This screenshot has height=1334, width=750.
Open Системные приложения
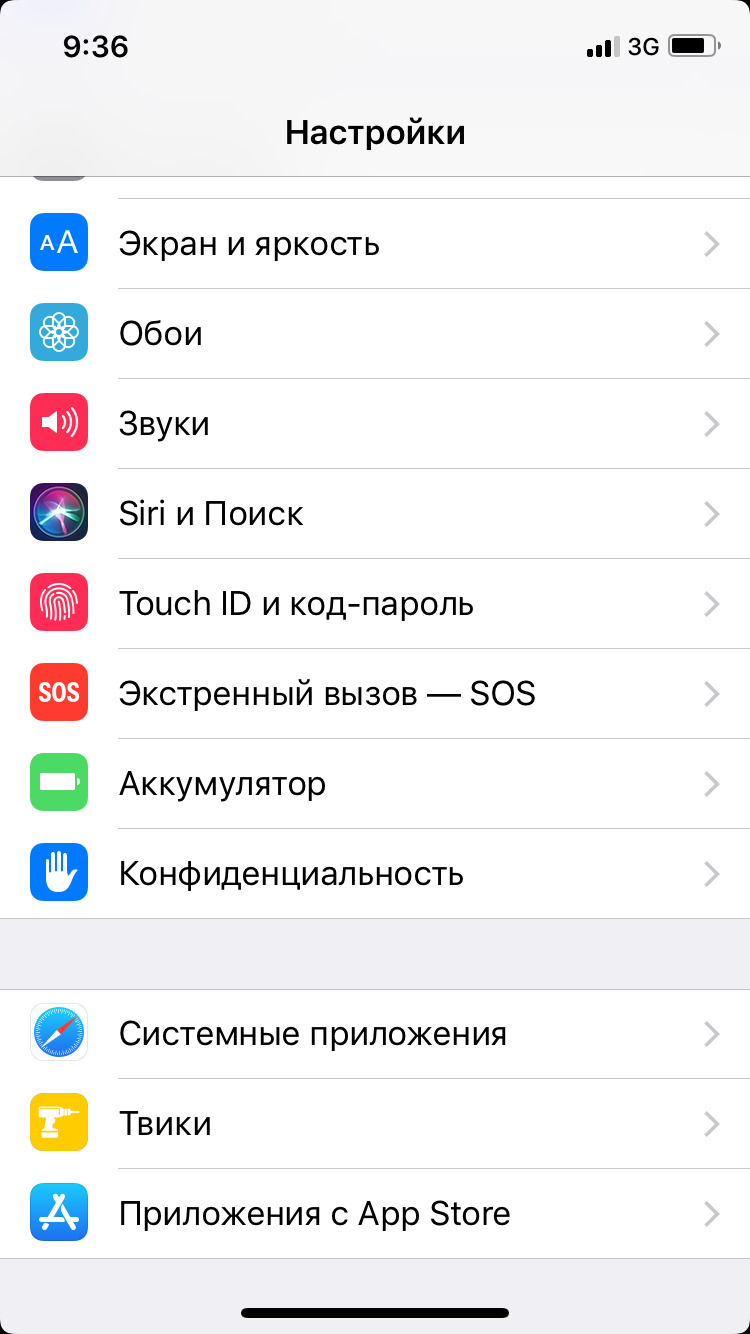[x=375, y=1034]
